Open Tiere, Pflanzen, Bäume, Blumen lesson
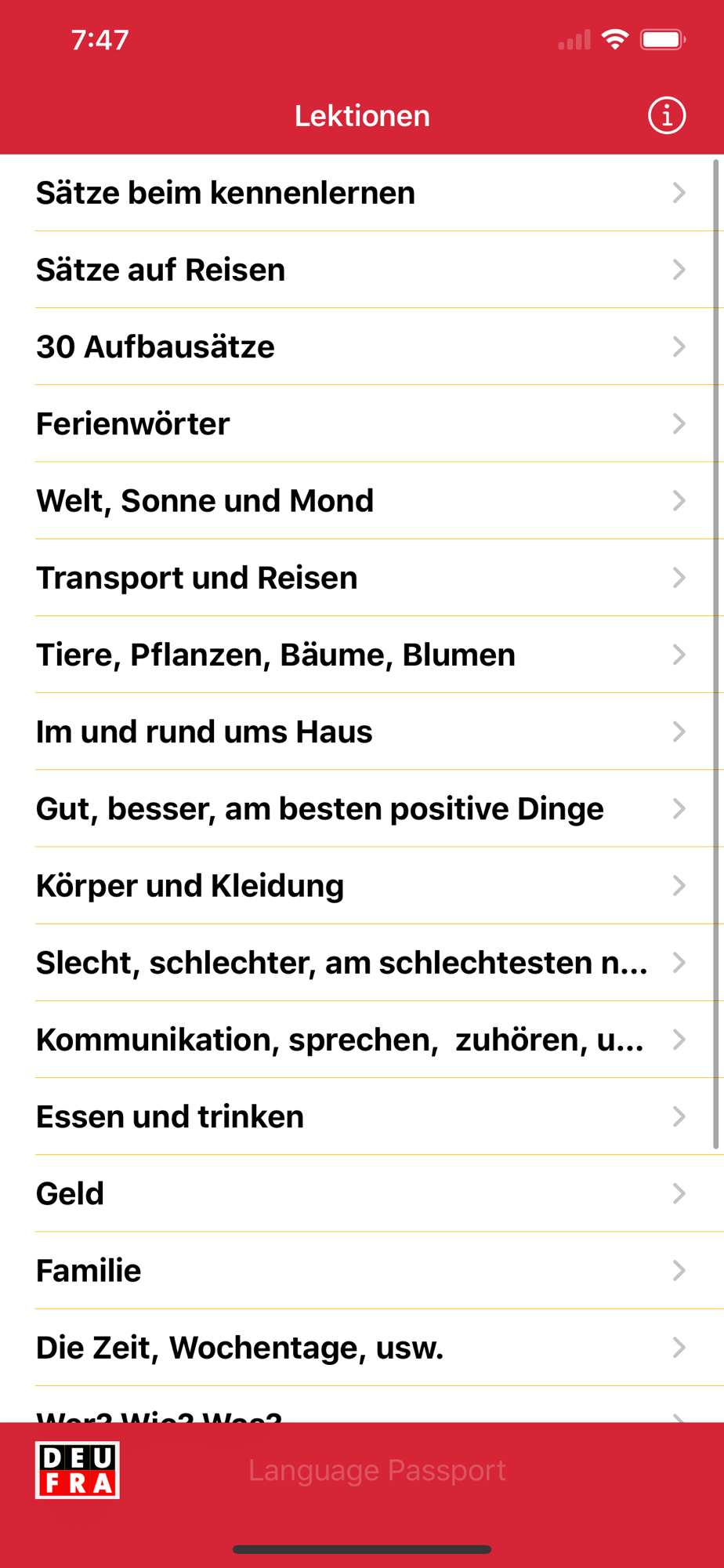This screenshot has height=1568, width=724. click(x=362, y=655)
